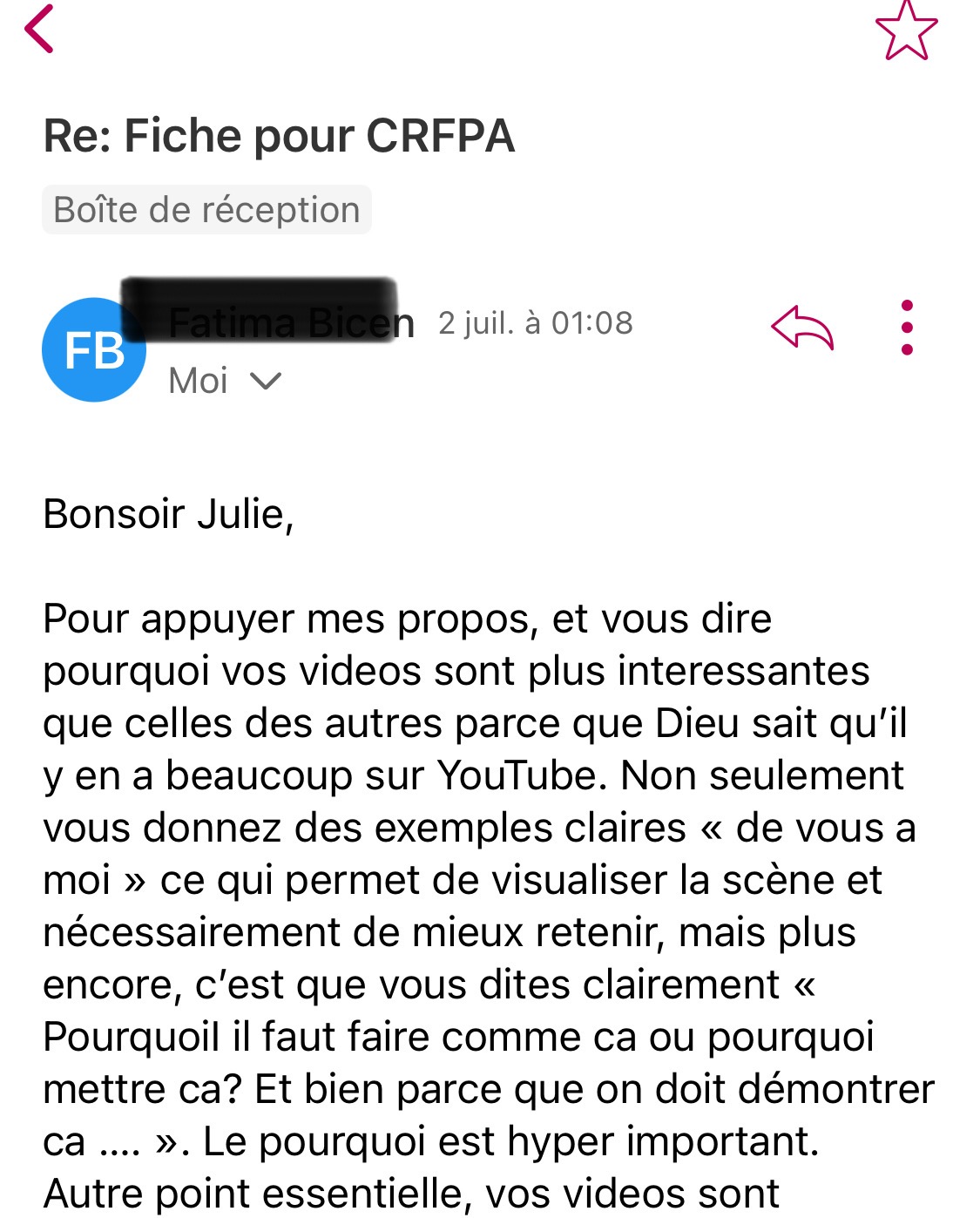Viewport: 980px width, 1218px height.
Task: Star this email
Action: click(906, 31)
